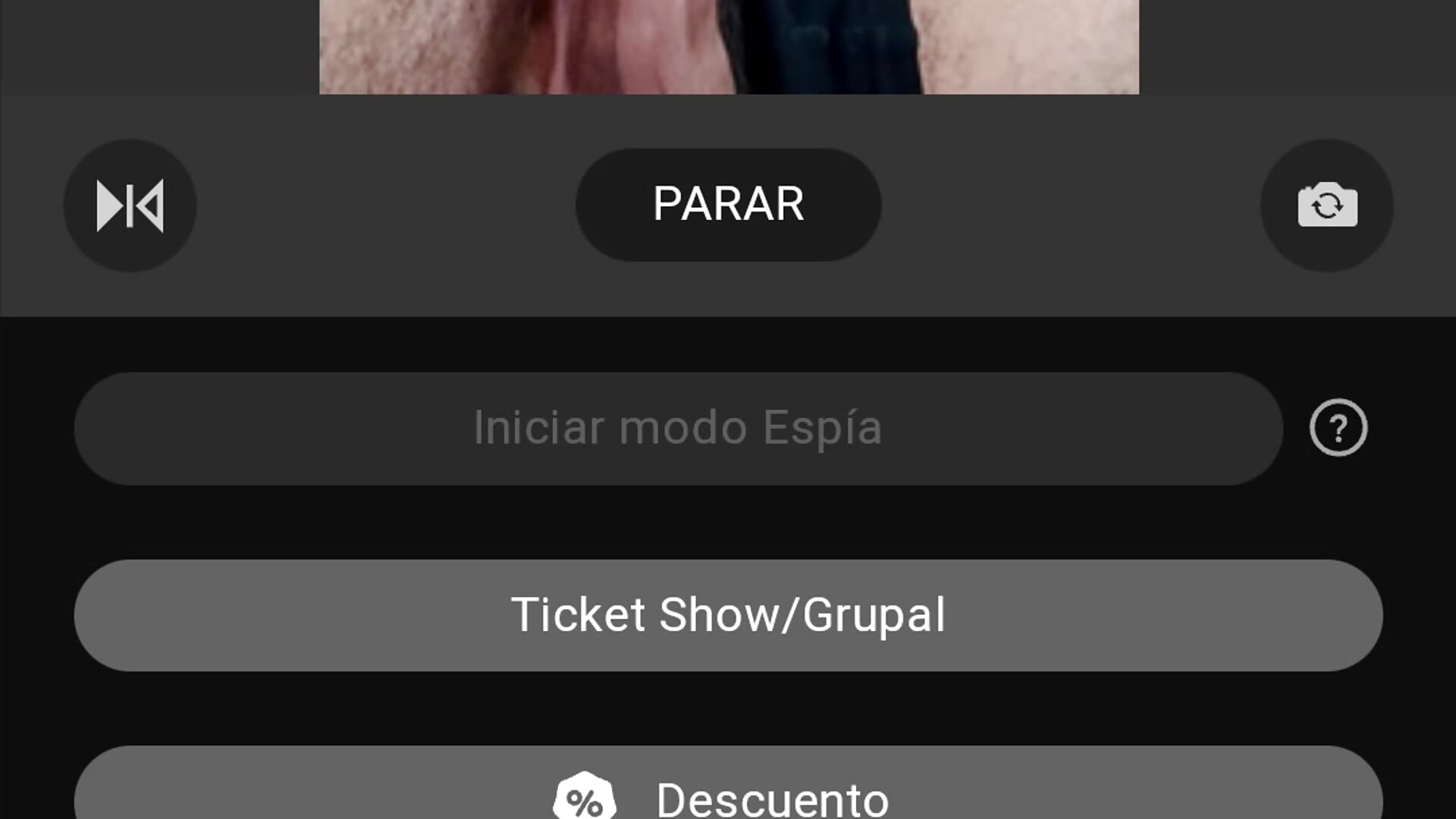Open the help question mark for modo Espía

click(x=1338, y=428)
